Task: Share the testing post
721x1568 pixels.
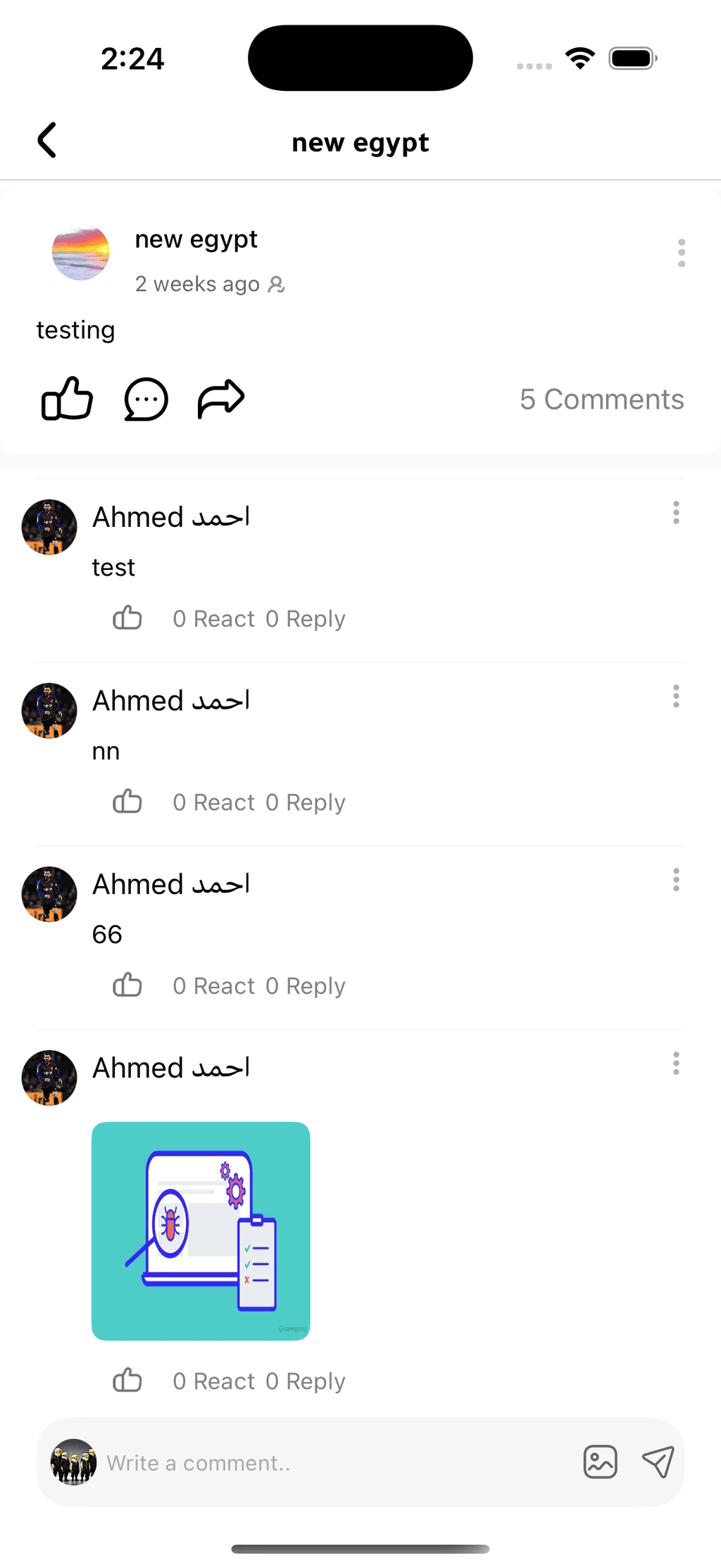Action: click(x=221, y=399)
